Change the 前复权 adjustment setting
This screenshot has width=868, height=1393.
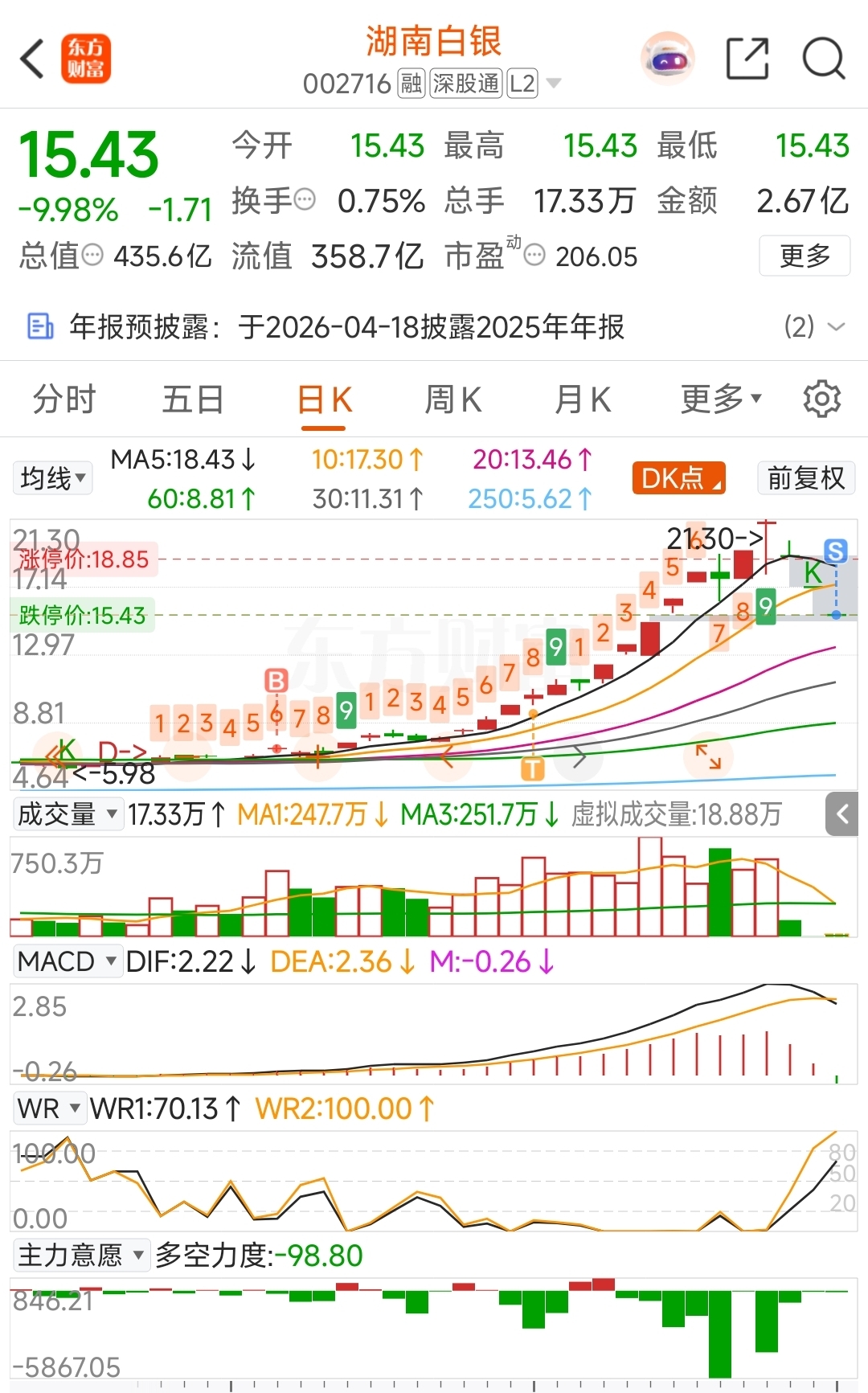[x=805, y=478]
